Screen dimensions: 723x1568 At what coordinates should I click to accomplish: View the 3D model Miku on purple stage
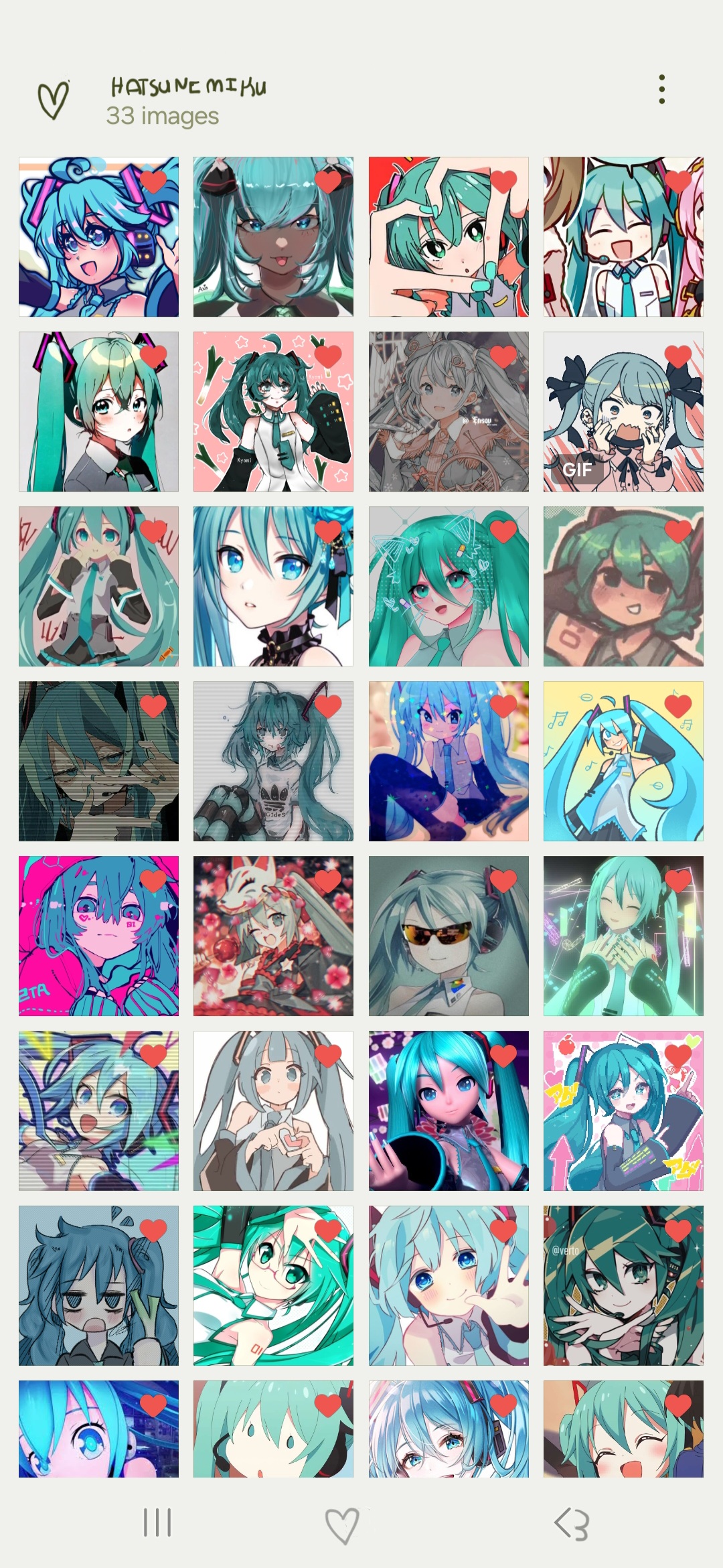[449, 1111]
